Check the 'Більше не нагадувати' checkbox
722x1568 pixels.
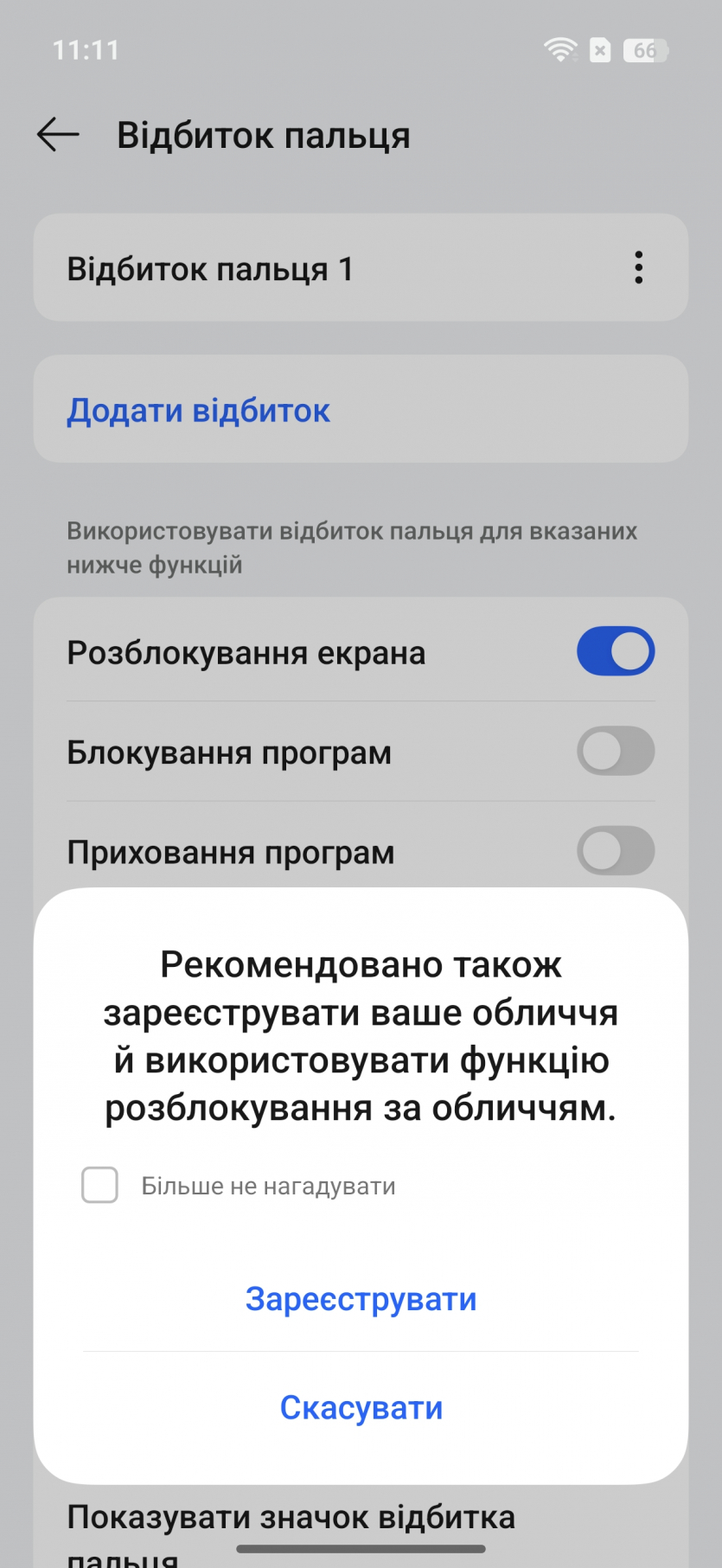click(99, 1185)
